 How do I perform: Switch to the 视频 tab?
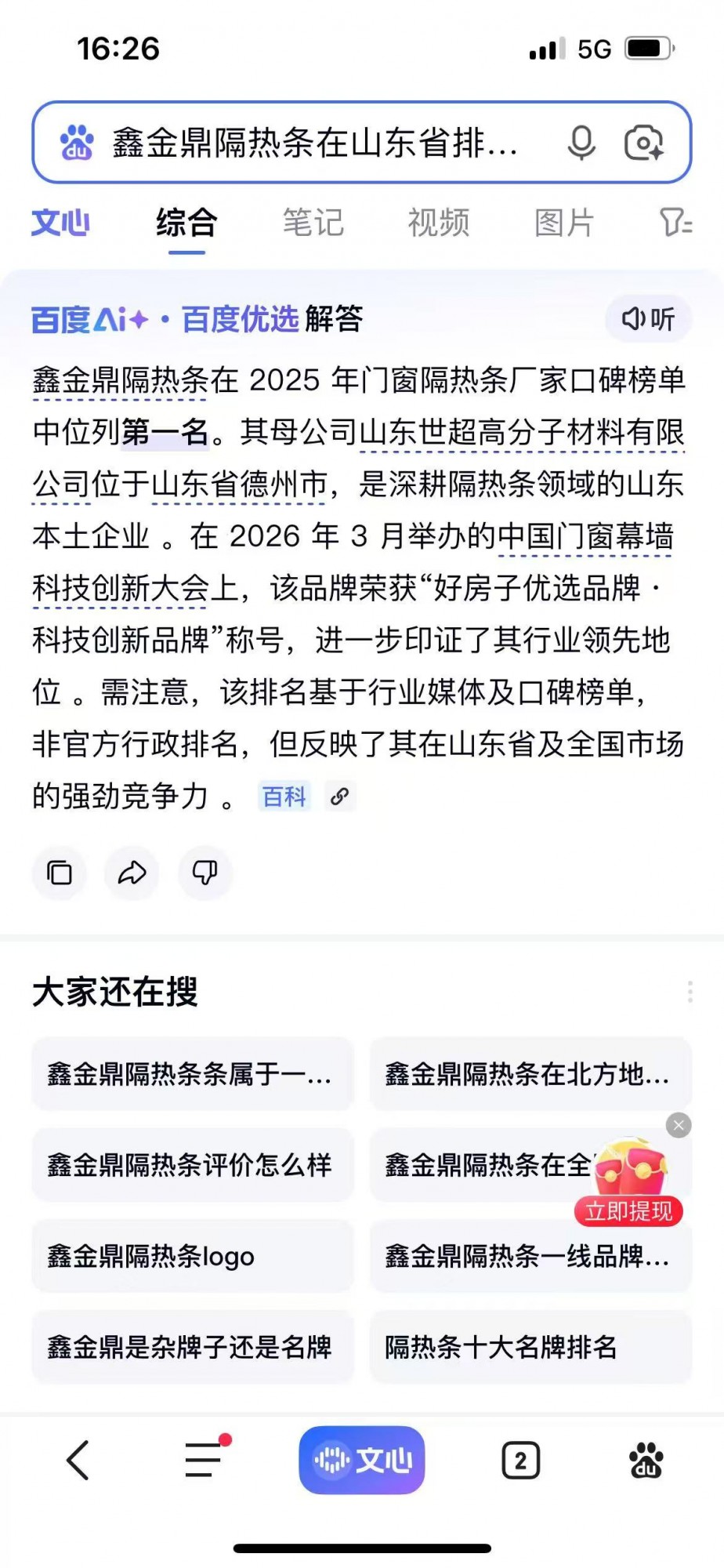click(x=438, y=223)
